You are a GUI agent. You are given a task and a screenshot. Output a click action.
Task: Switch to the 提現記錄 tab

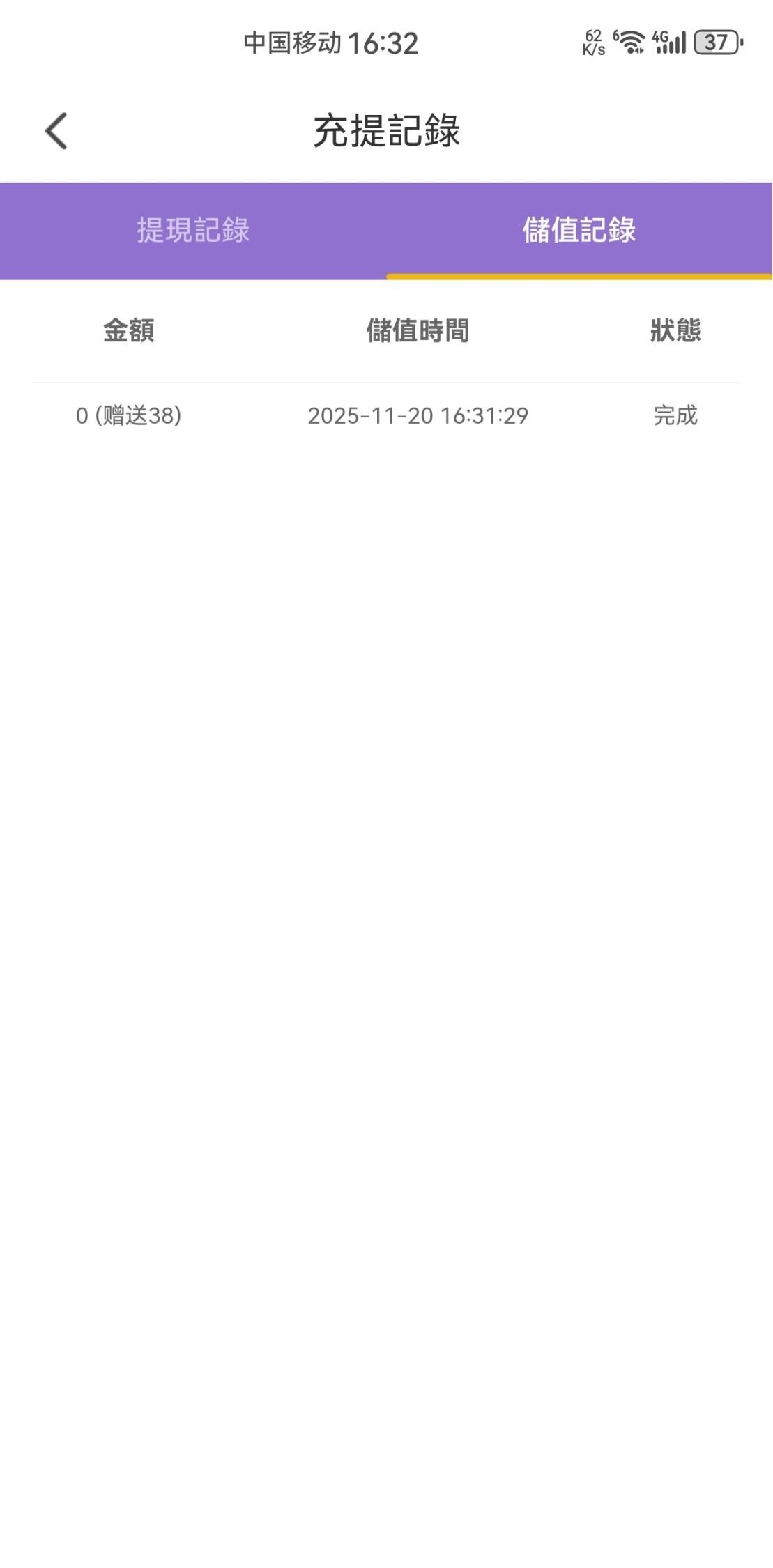pos(193,230)
